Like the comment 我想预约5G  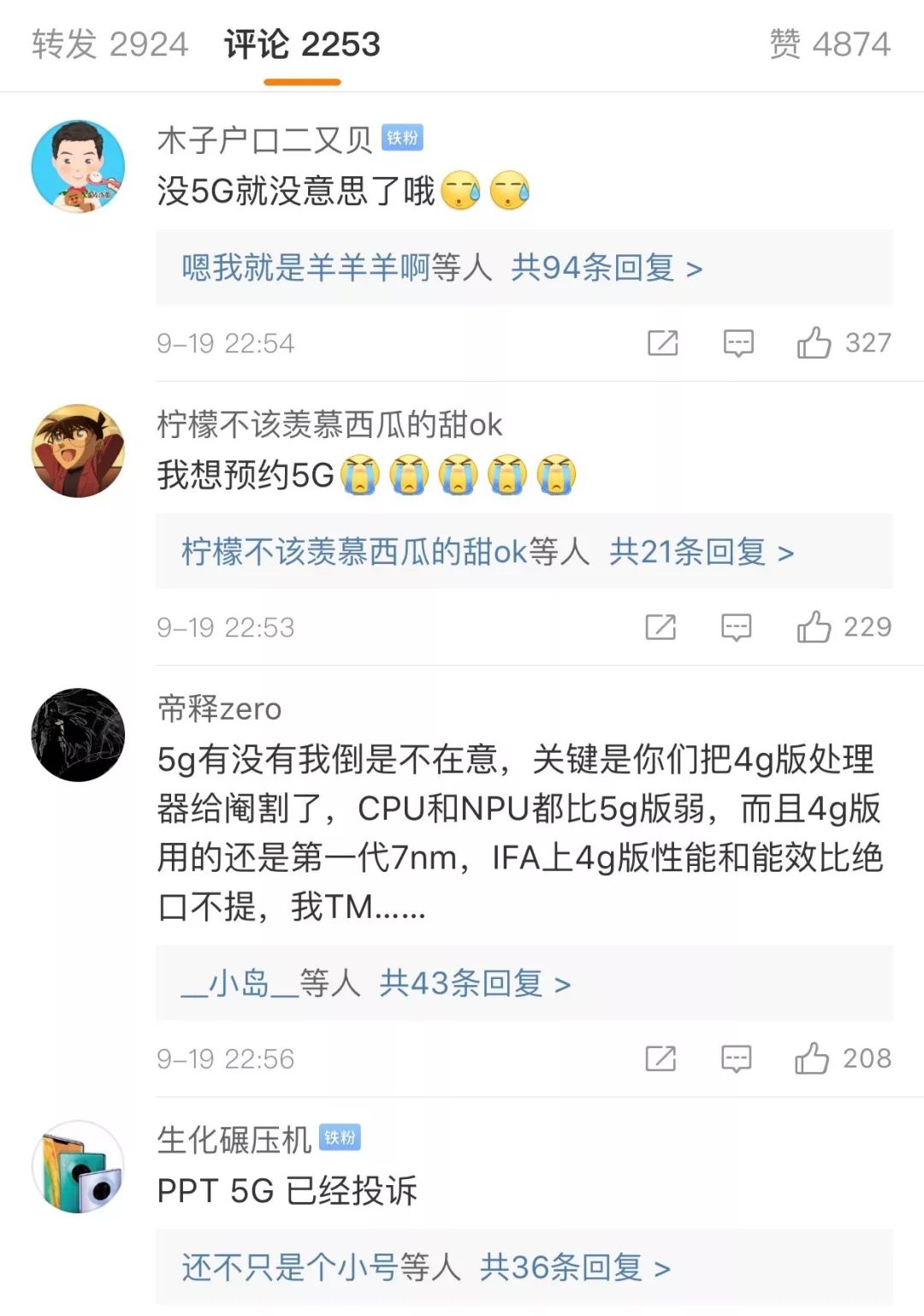click(814, 627)
